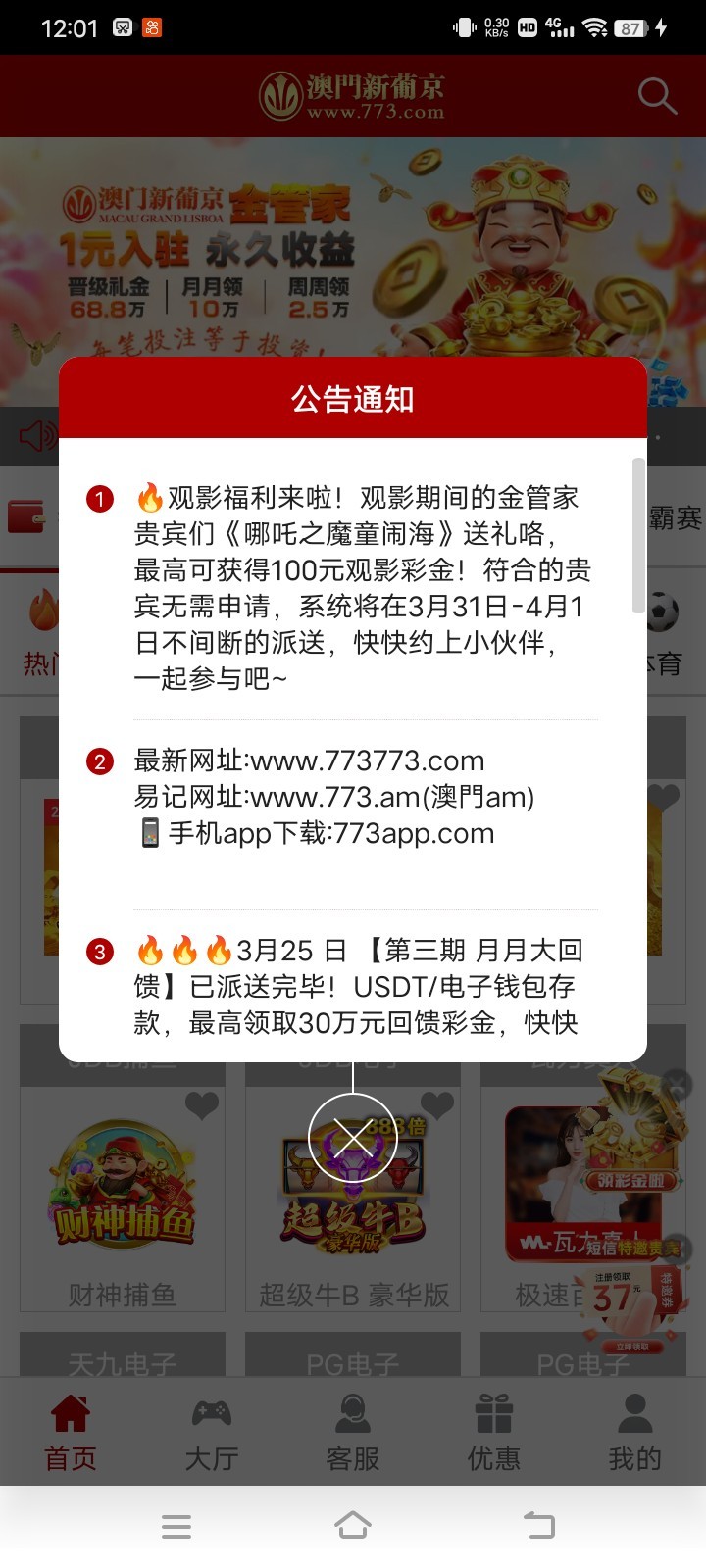Dismiss the floating 领彩金 promo widget

click(677, 1084)
